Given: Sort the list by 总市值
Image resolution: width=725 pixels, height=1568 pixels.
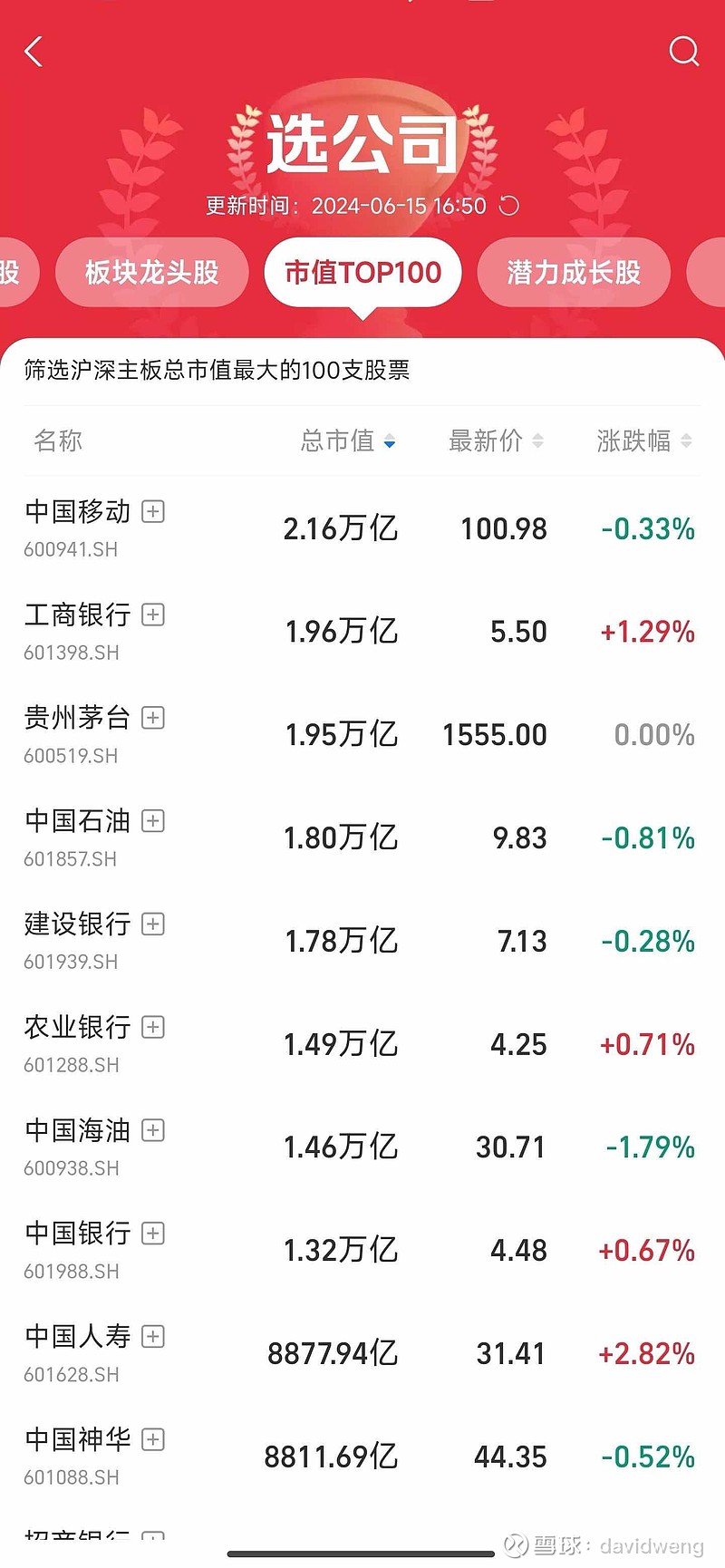Looking at the screenshot, I should click(348, 441).
